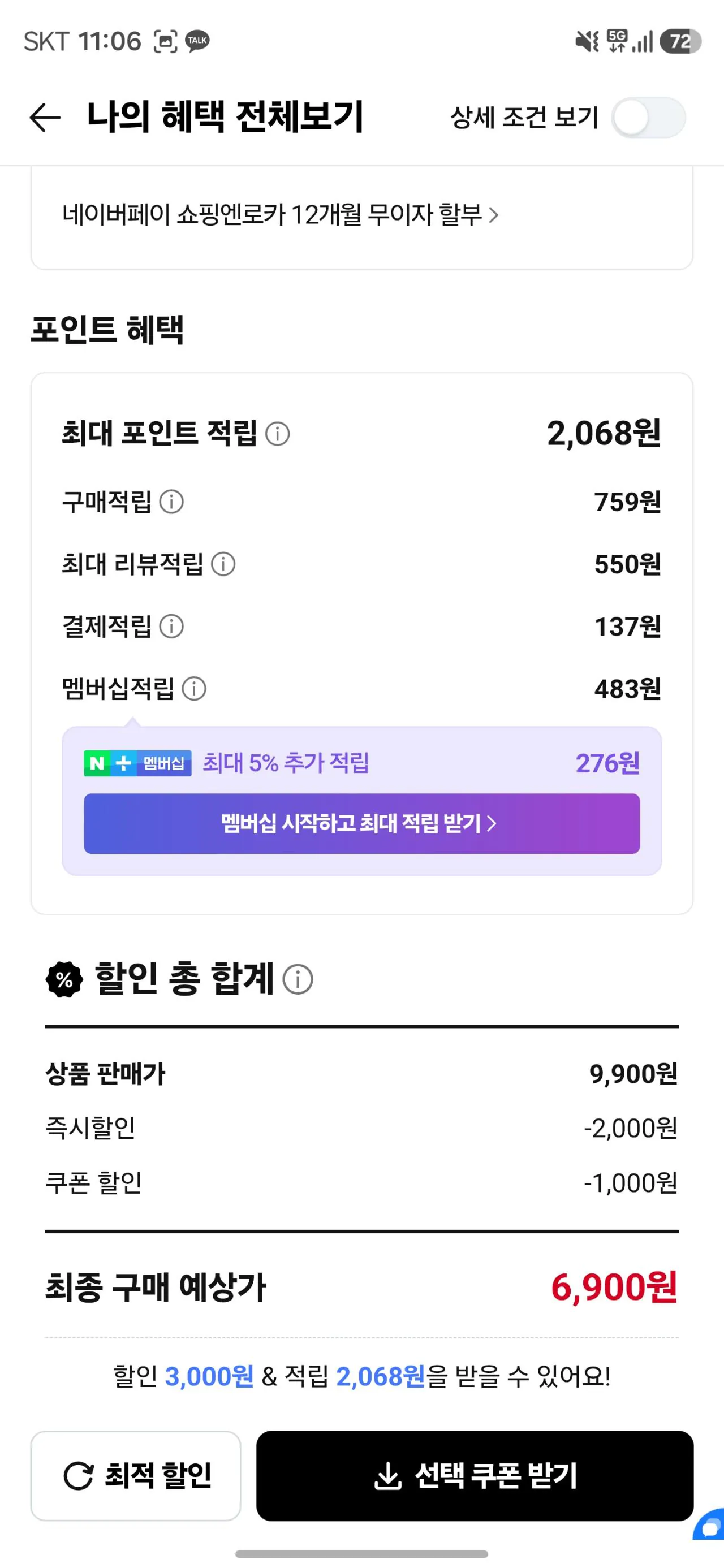Tap the 구매적립 info icon

tap(173, 502)
